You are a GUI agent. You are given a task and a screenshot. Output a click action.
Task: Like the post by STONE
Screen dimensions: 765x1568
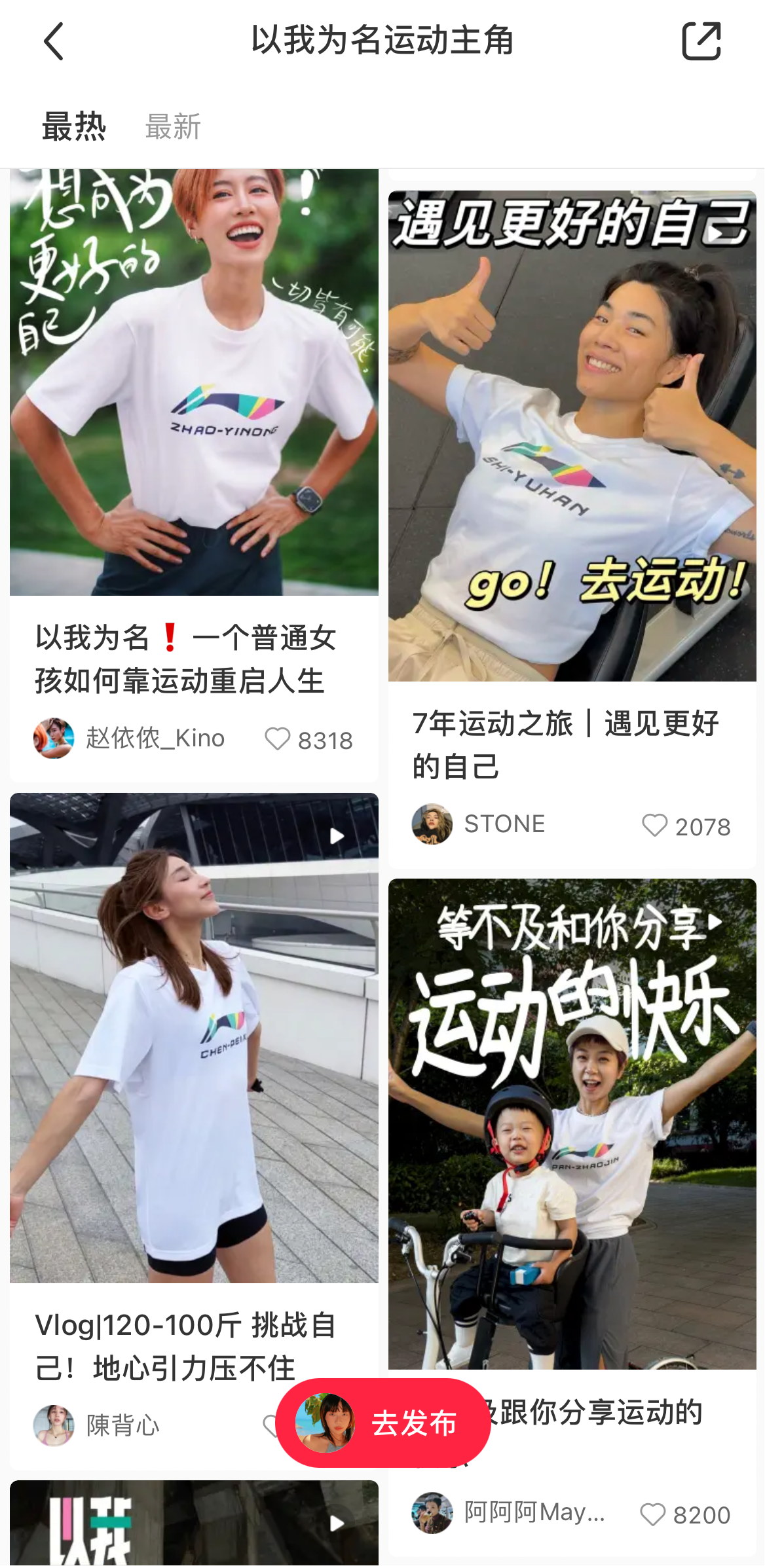click(x=654, y=826)
